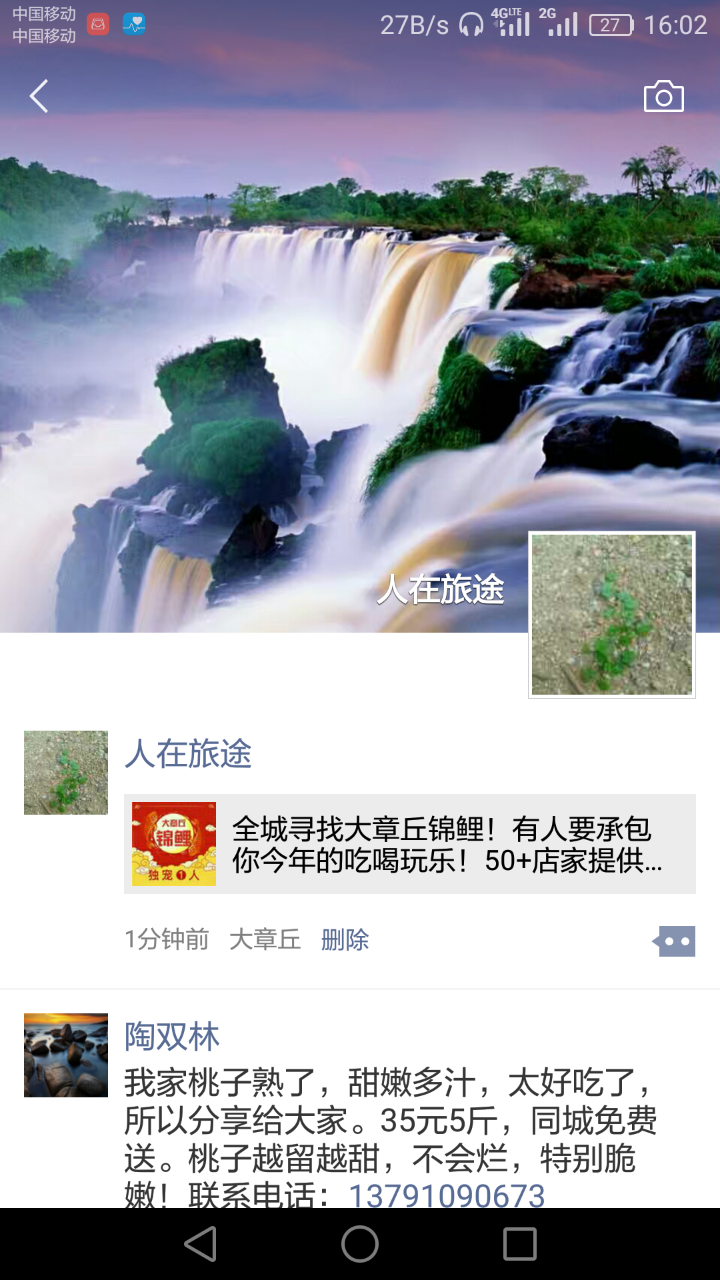Open the recent apps button
Viewport: 720px width, 1280px height.
(x=520, y=1244)
